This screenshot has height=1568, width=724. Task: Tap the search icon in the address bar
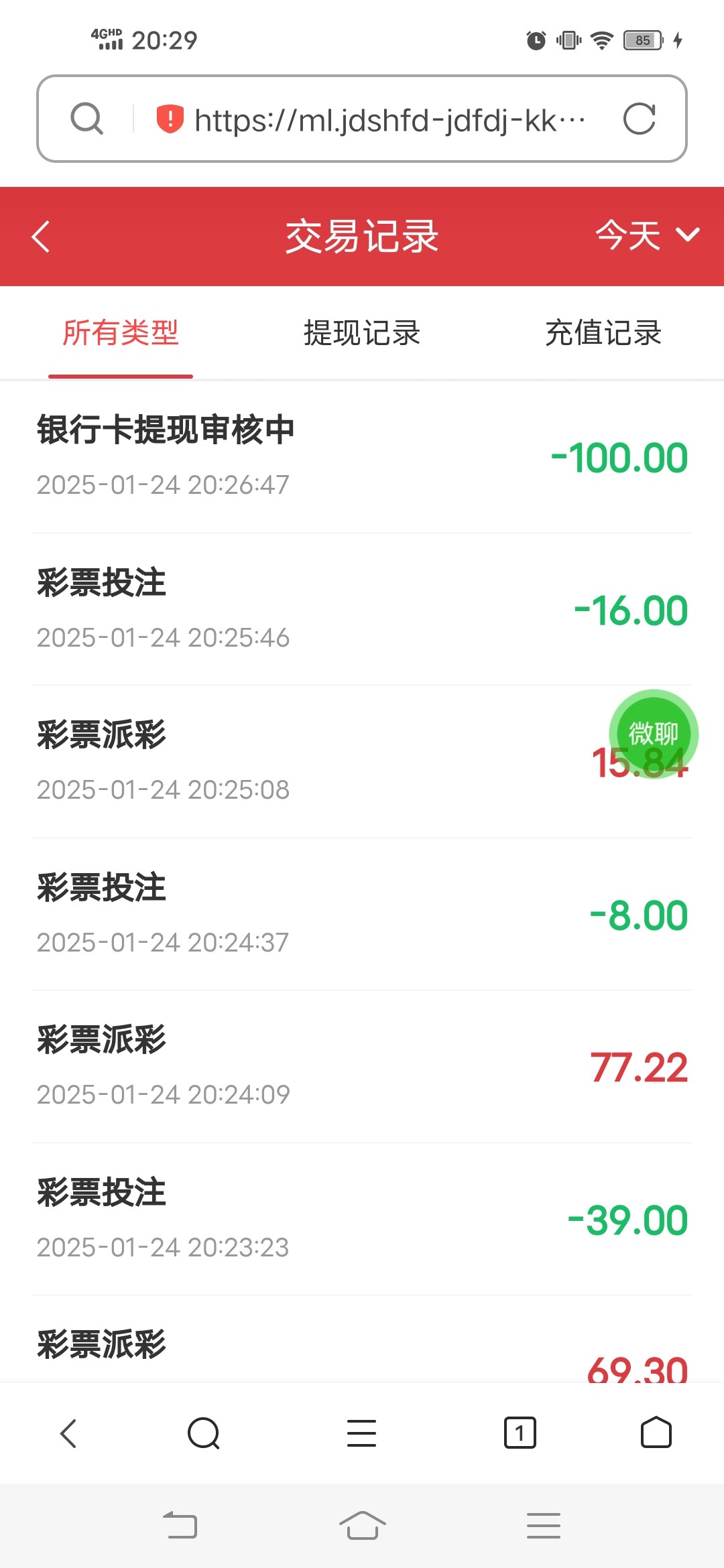click(x=87, y=119)
